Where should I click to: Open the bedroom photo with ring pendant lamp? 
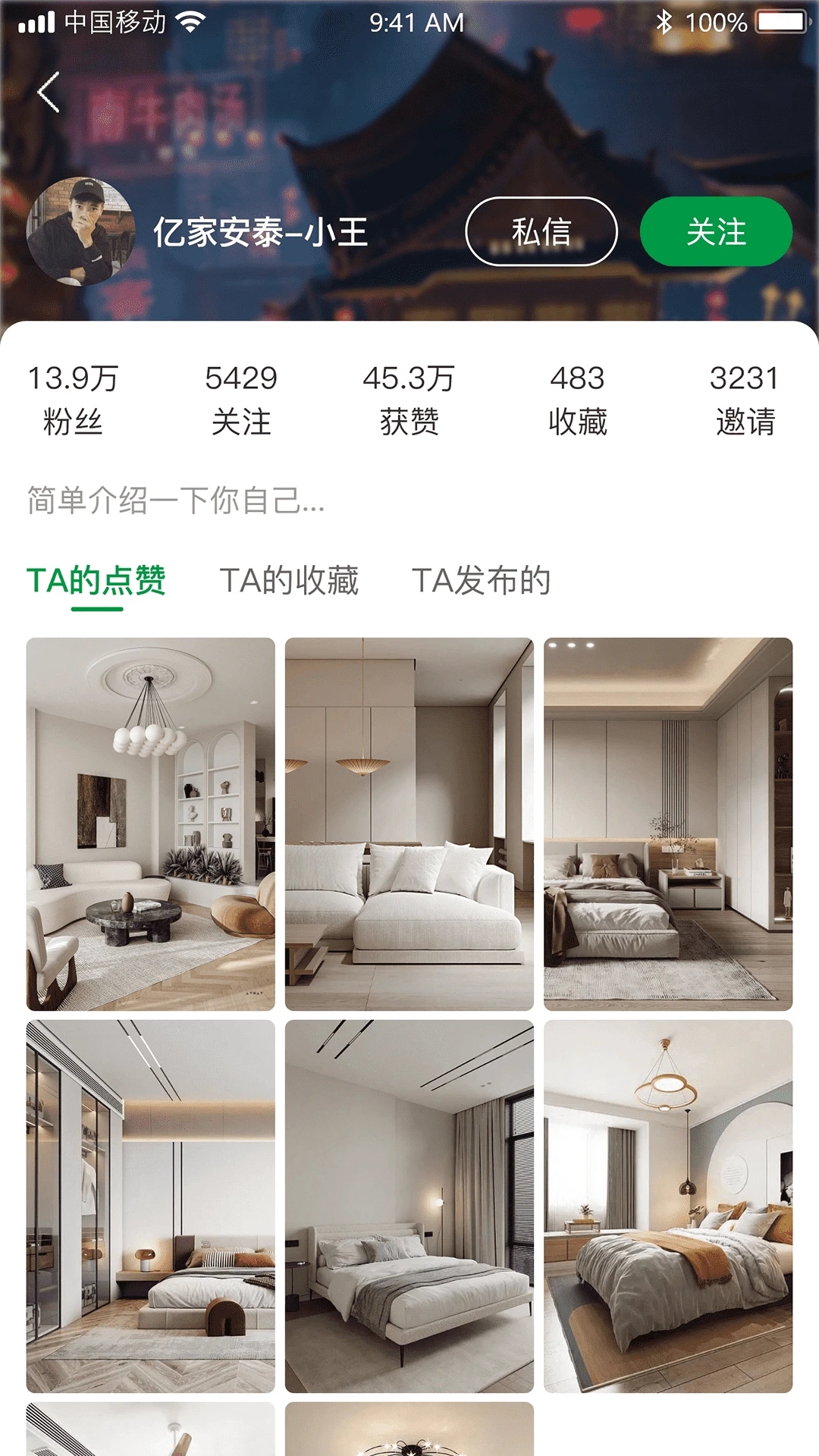pyautogui.click(x=667, y=1206)
